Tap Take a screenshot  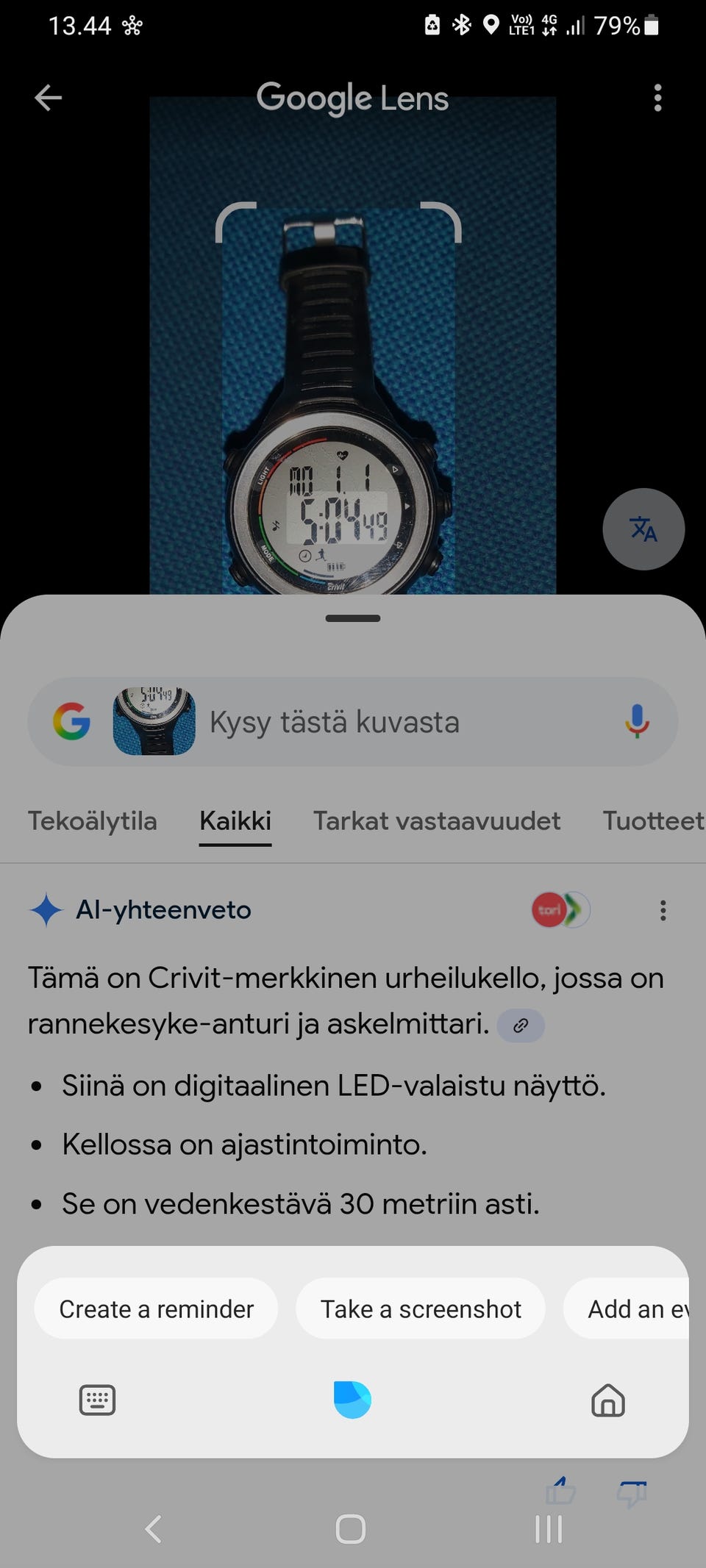[420, 1308]
